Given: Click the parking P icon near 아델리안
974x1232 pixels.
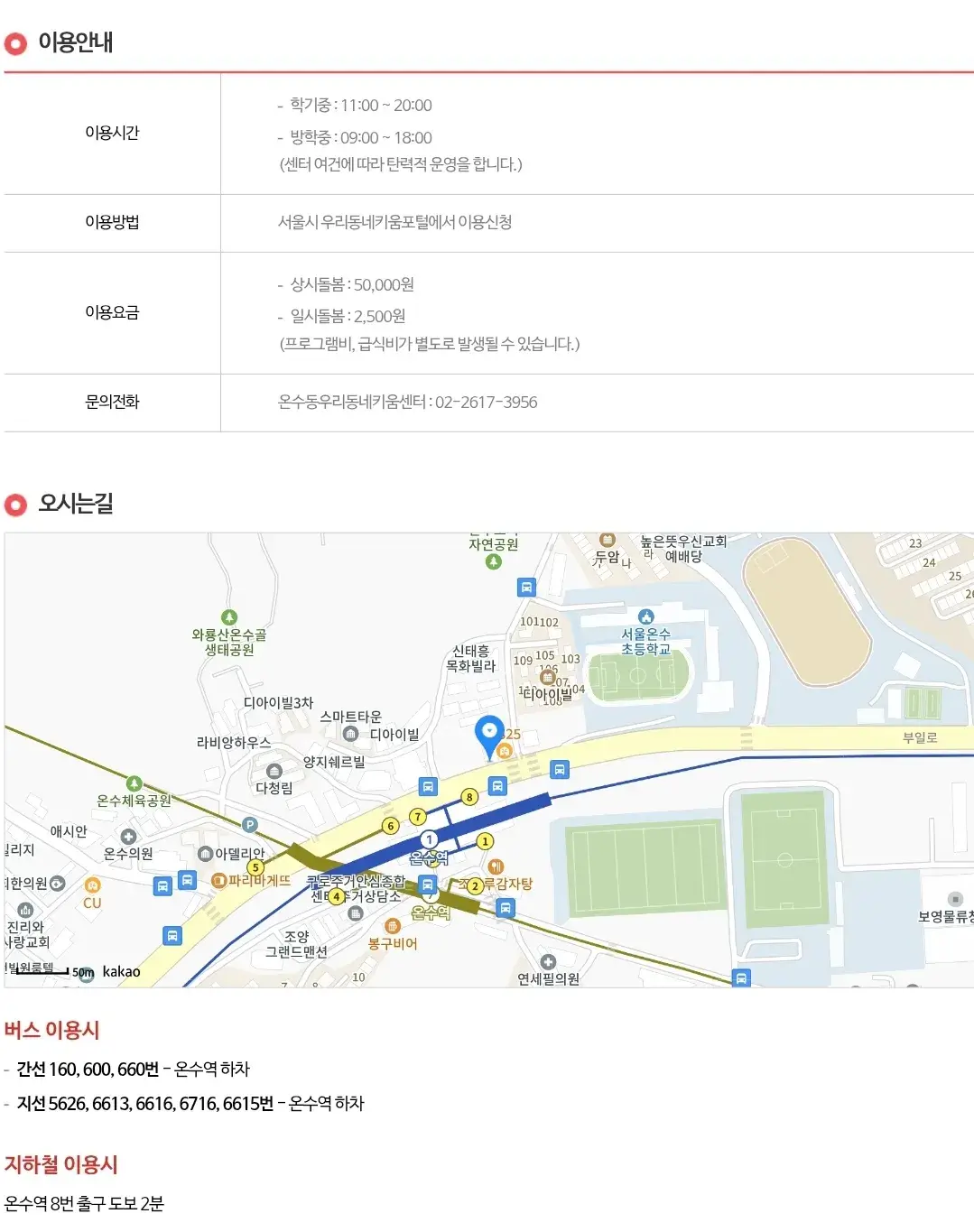Looking at the screenshot, I should click(x=250, y=825).
